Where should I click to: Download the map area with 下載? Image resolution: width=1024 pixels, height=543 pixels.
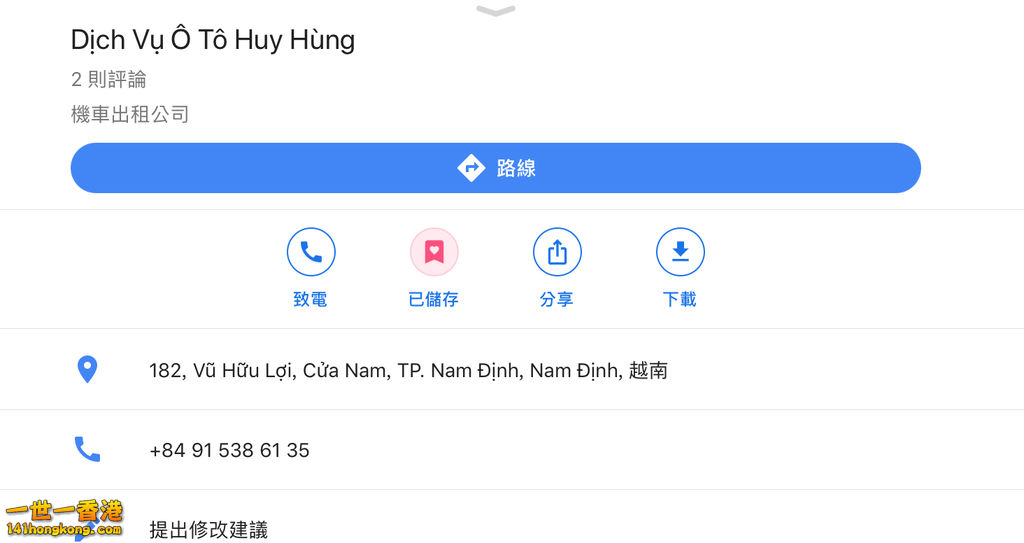click(680, 253)
